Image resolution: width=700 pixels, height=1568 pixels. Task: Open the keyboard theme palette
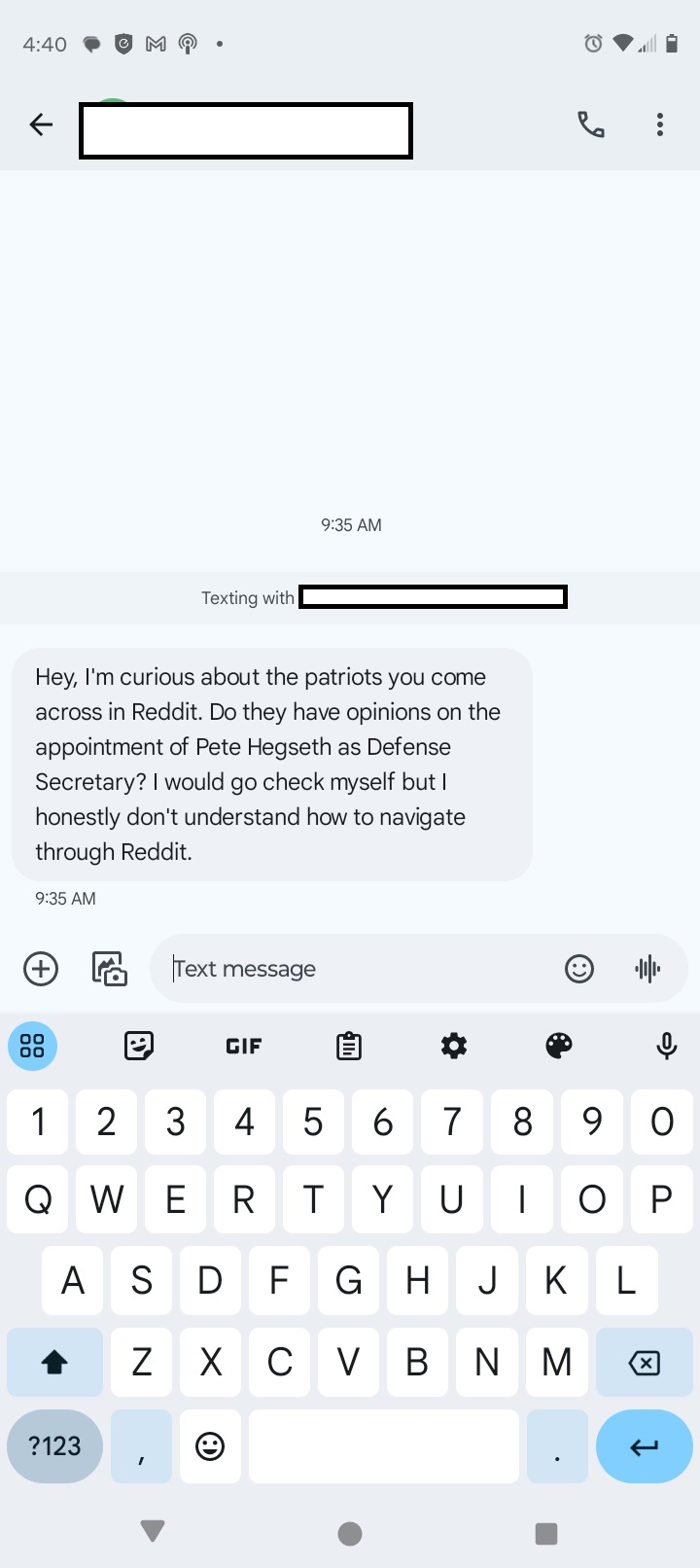coord(559,1046)
